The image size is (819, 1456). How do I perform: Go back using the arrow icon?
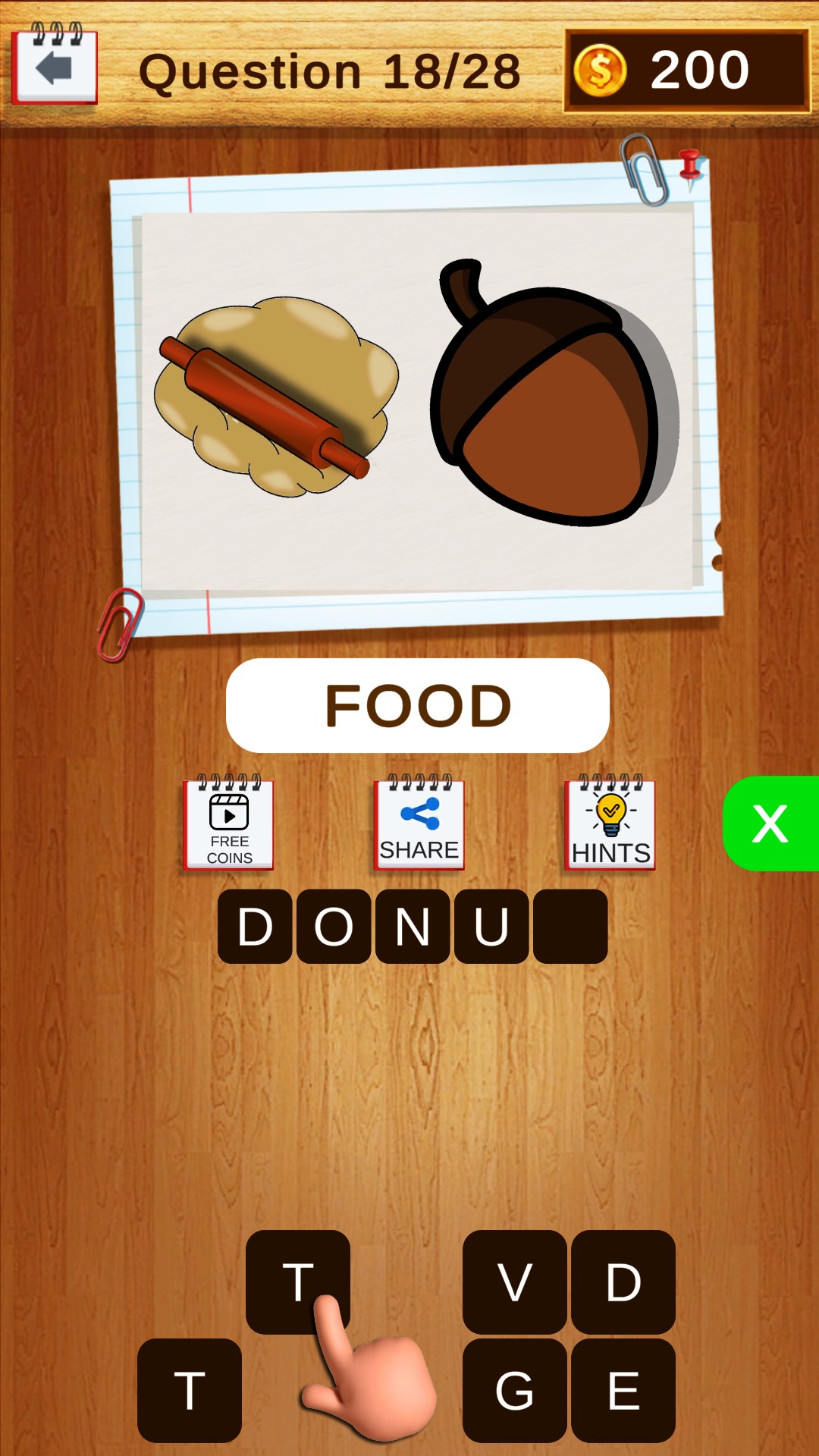click(54, 68)
